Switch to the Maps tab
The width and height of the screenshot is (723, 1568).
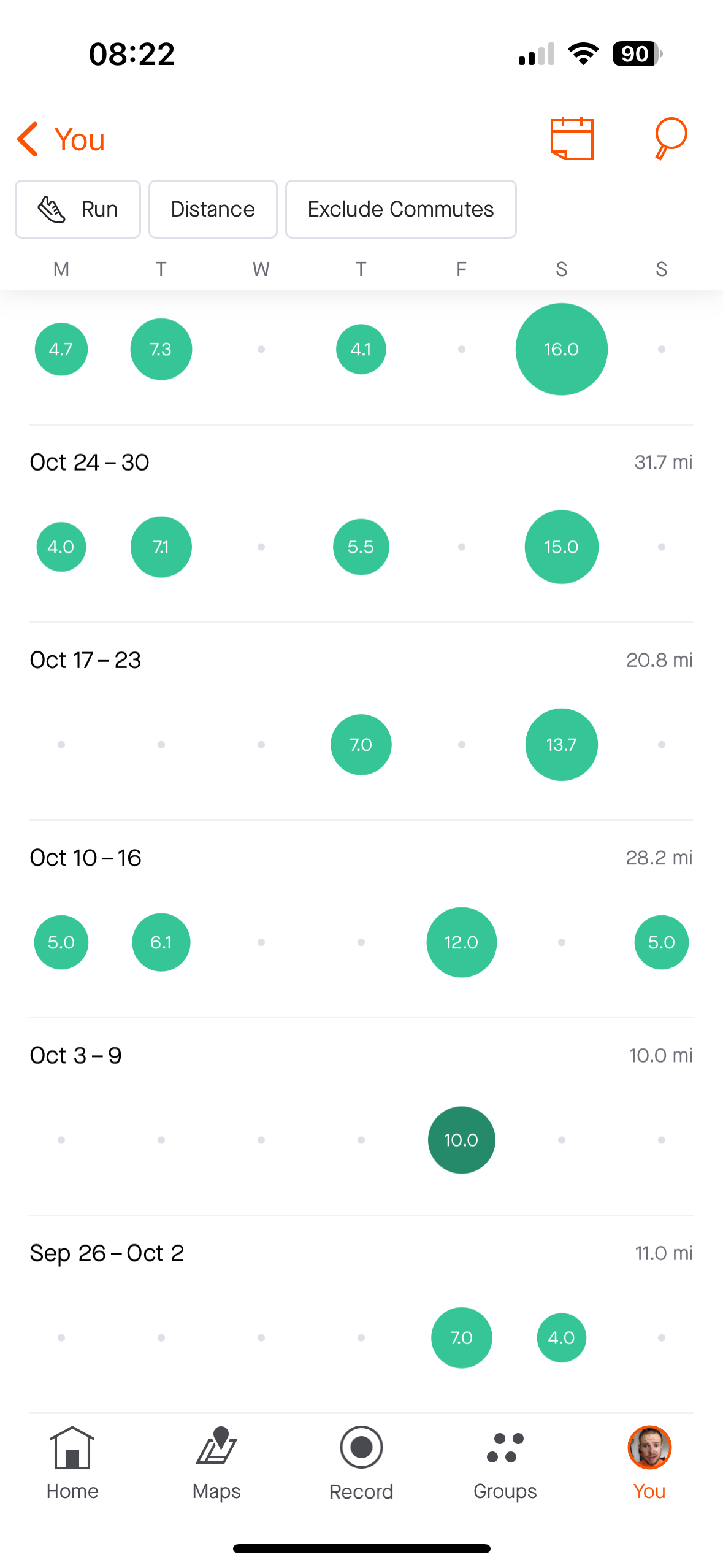tap(216, 1463)
